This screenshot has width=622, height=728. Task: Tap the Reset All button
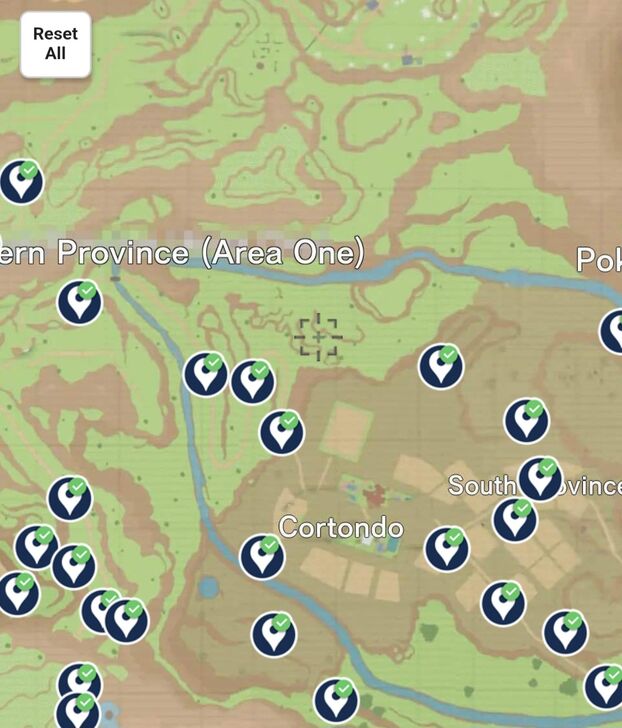[x=55, y=44]
